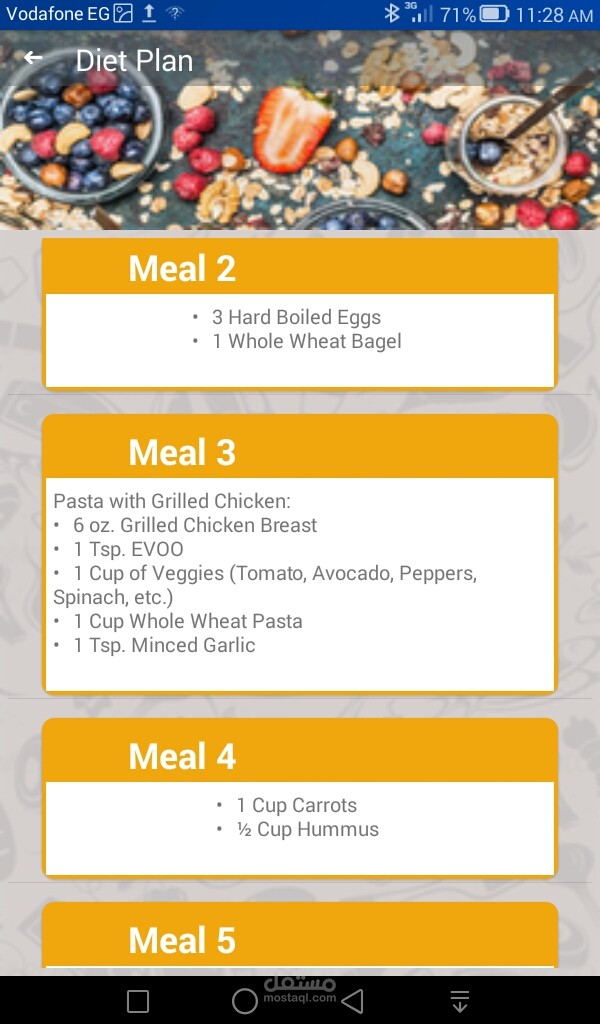Tap the system home button
600x1024 pixels.
click(245, 1001)
